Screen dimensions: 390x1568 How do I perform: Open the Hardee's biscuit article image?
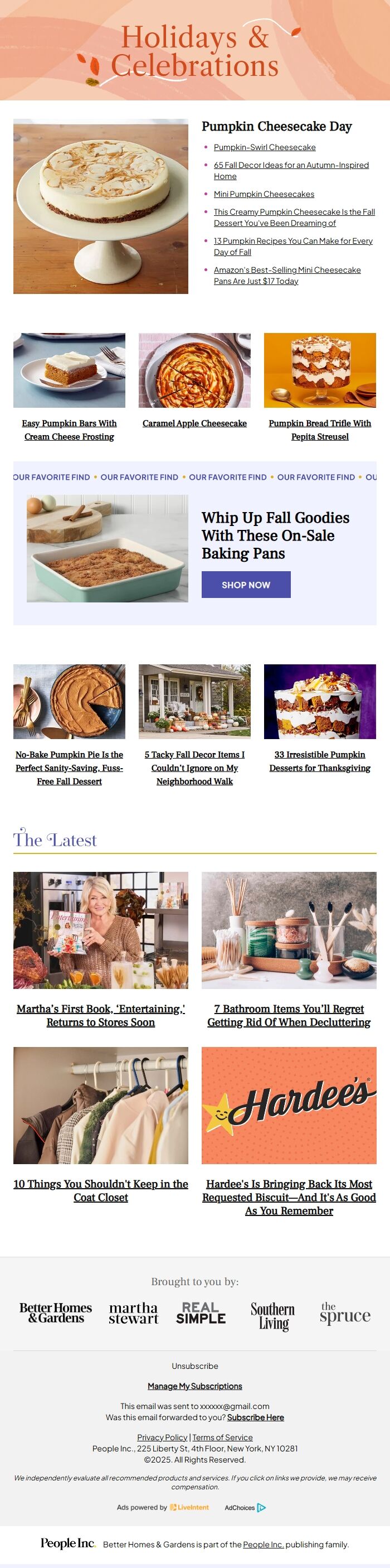tap(289, 1105)
